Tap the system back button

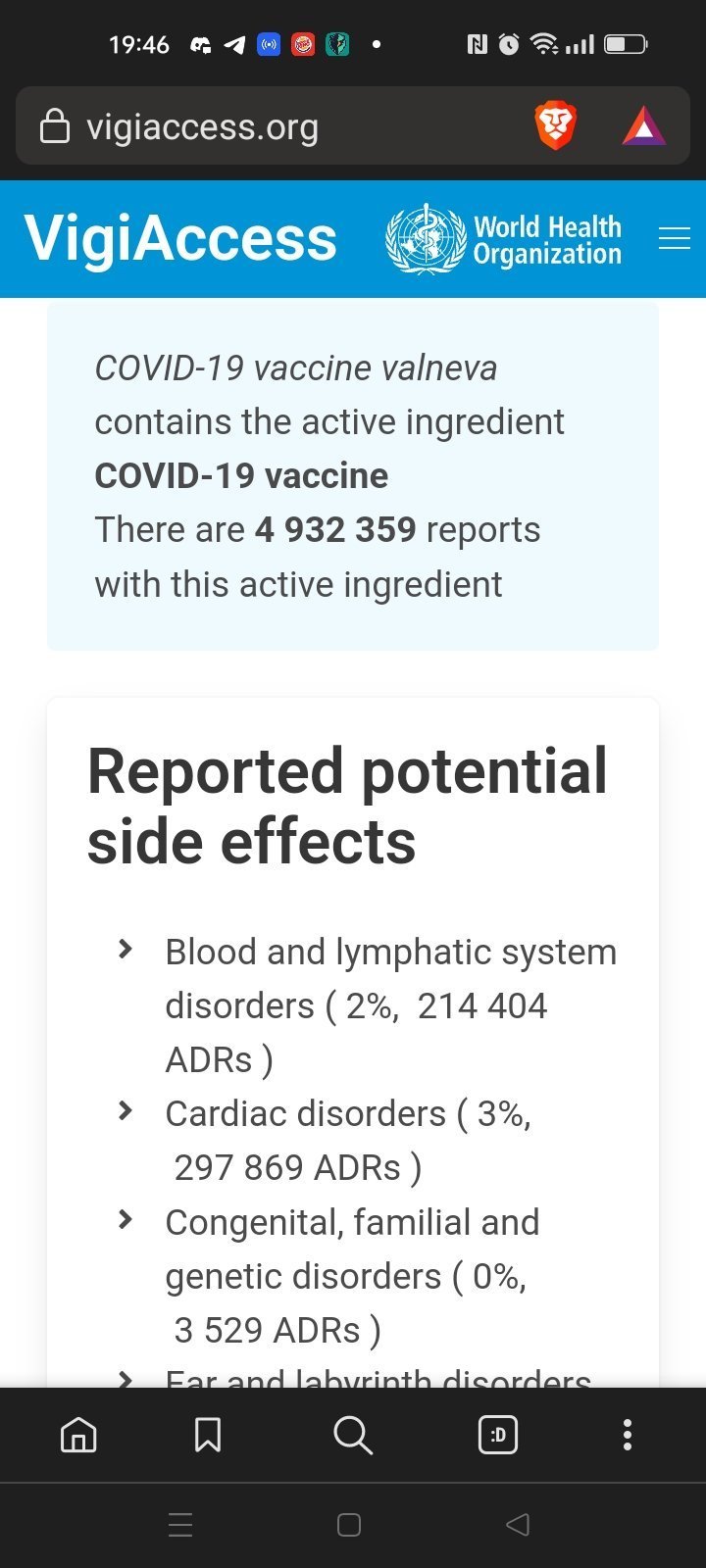518,1525
